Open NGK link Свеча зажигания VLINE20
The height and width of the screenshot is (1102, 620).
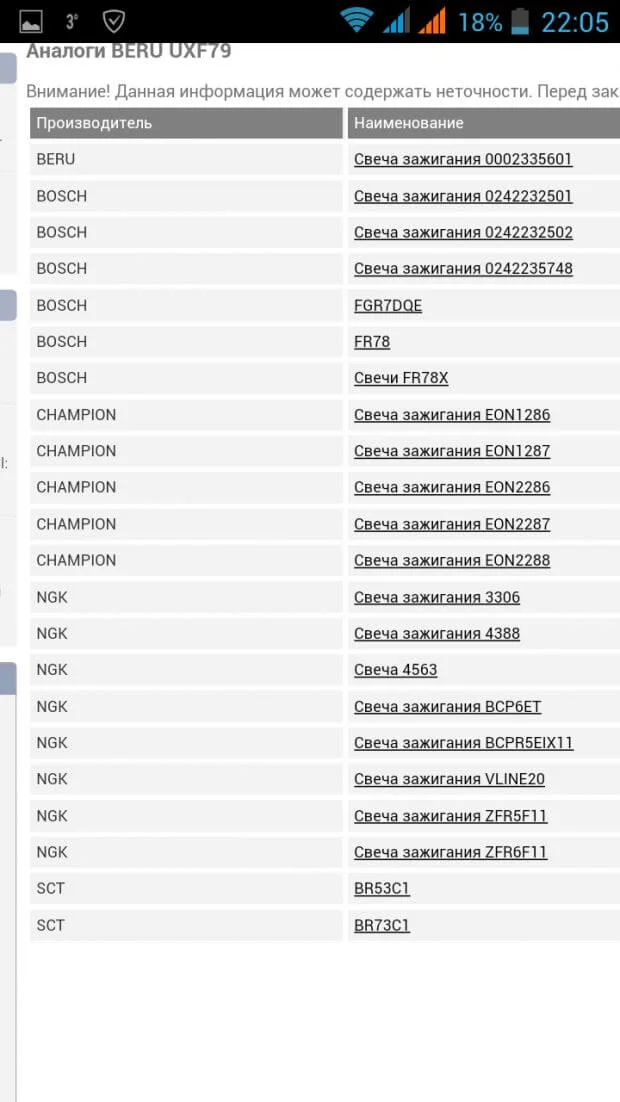[x=449, y=779]
